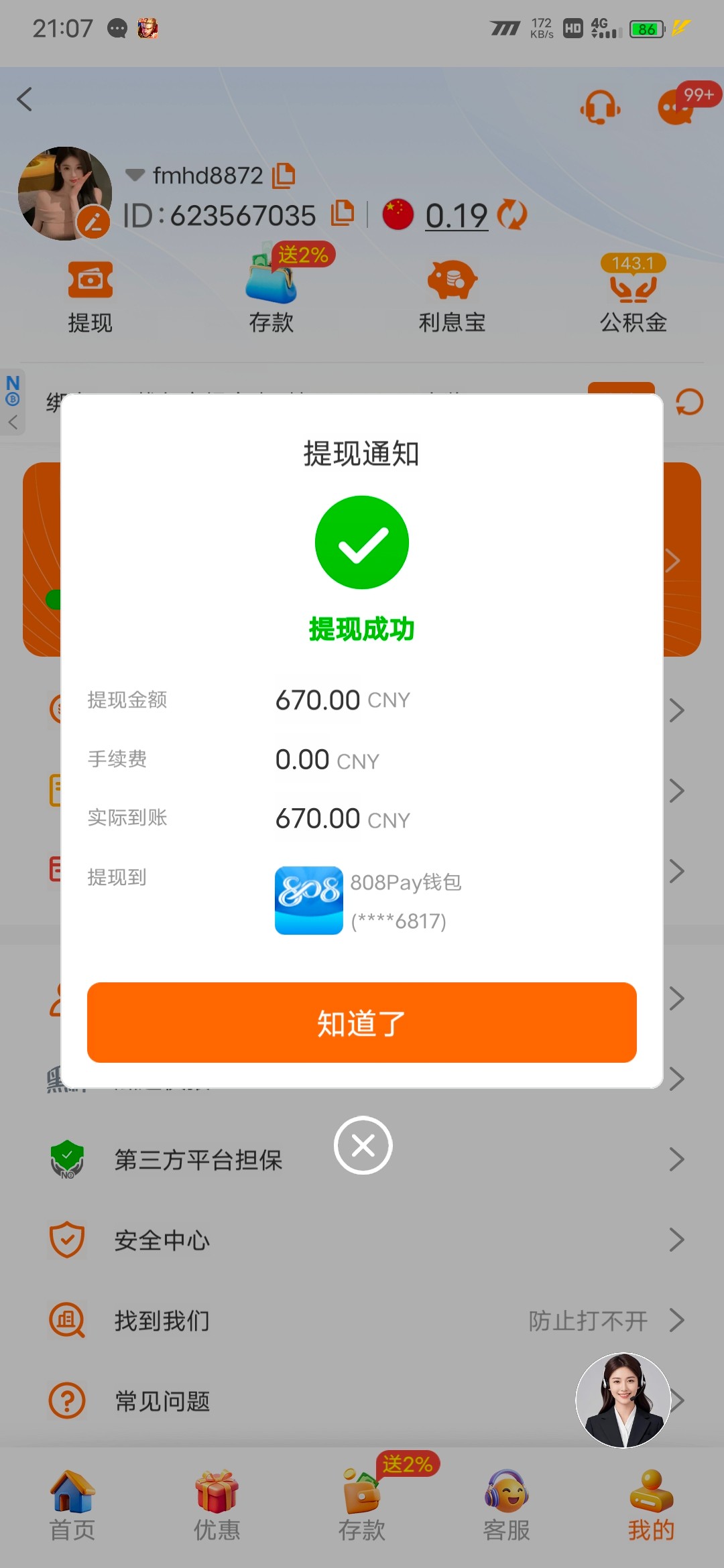
Task: Expand the 常见问题 row chevron
Action: [x=677, y=1400]
